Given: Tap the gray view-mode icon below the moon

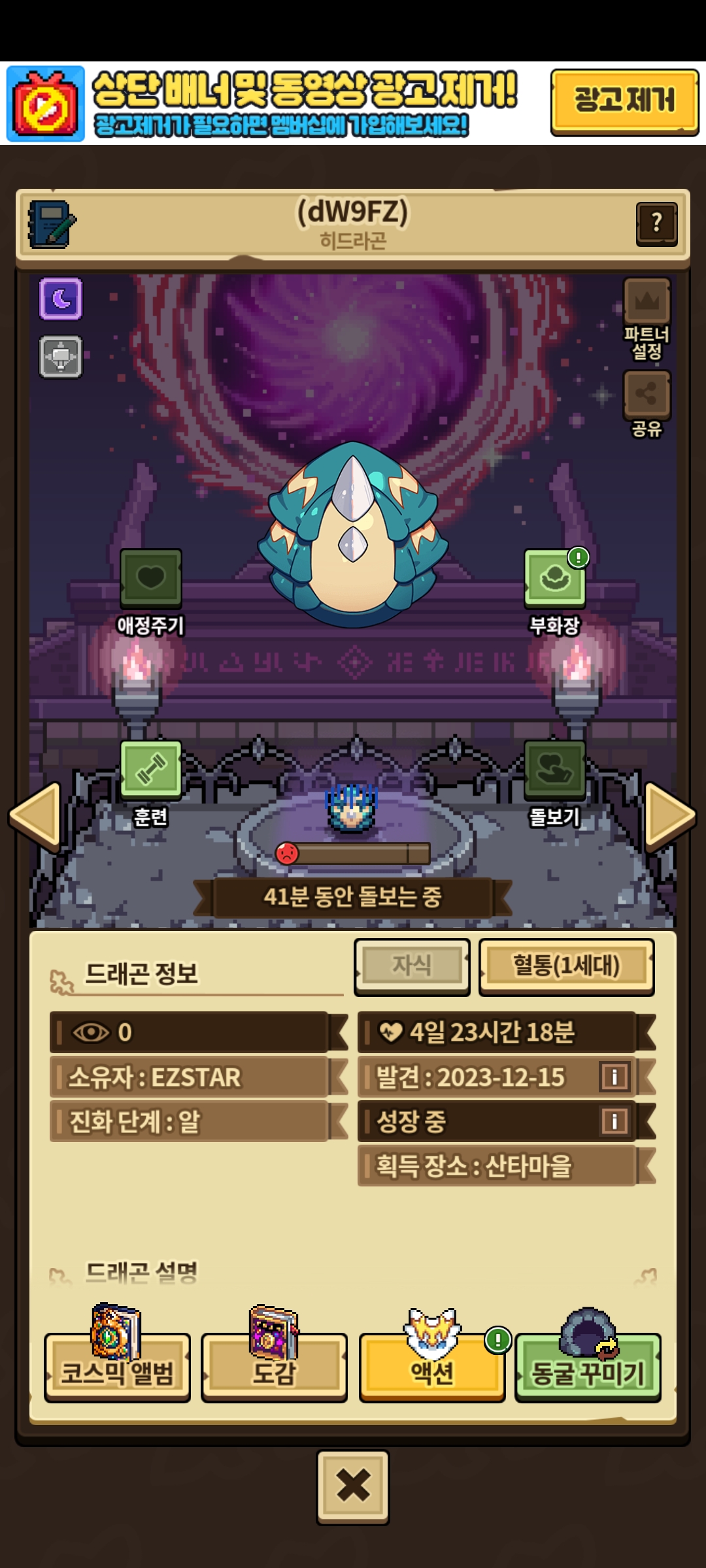Looking at the screenshot, I should [61, 357].
